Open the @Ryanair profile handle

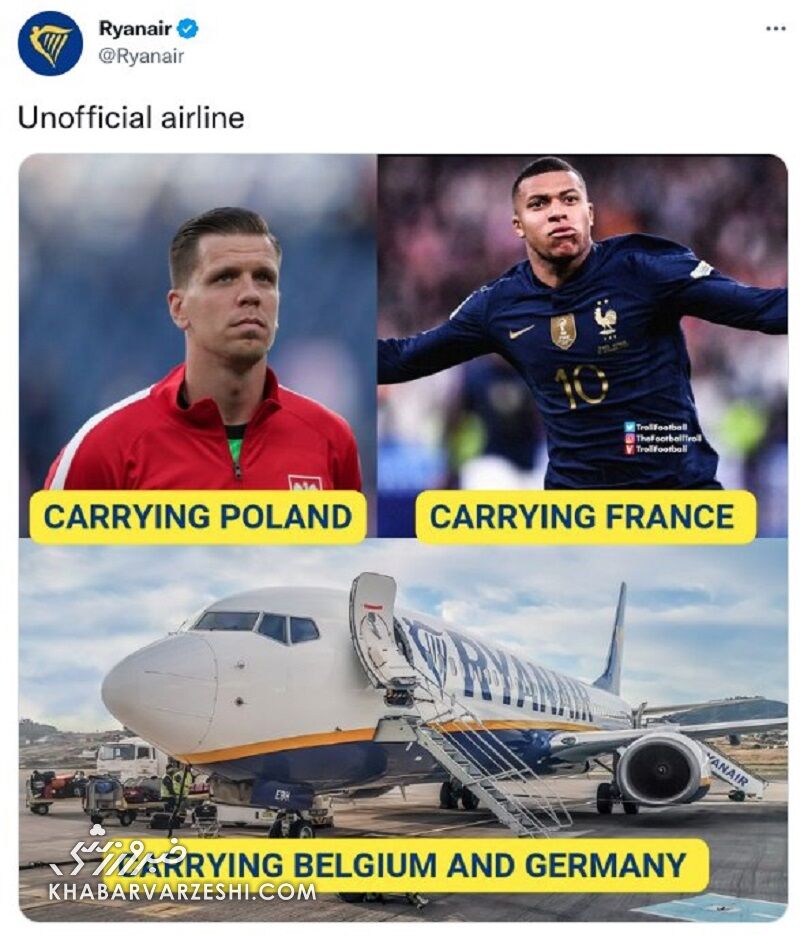coord(140,57)
